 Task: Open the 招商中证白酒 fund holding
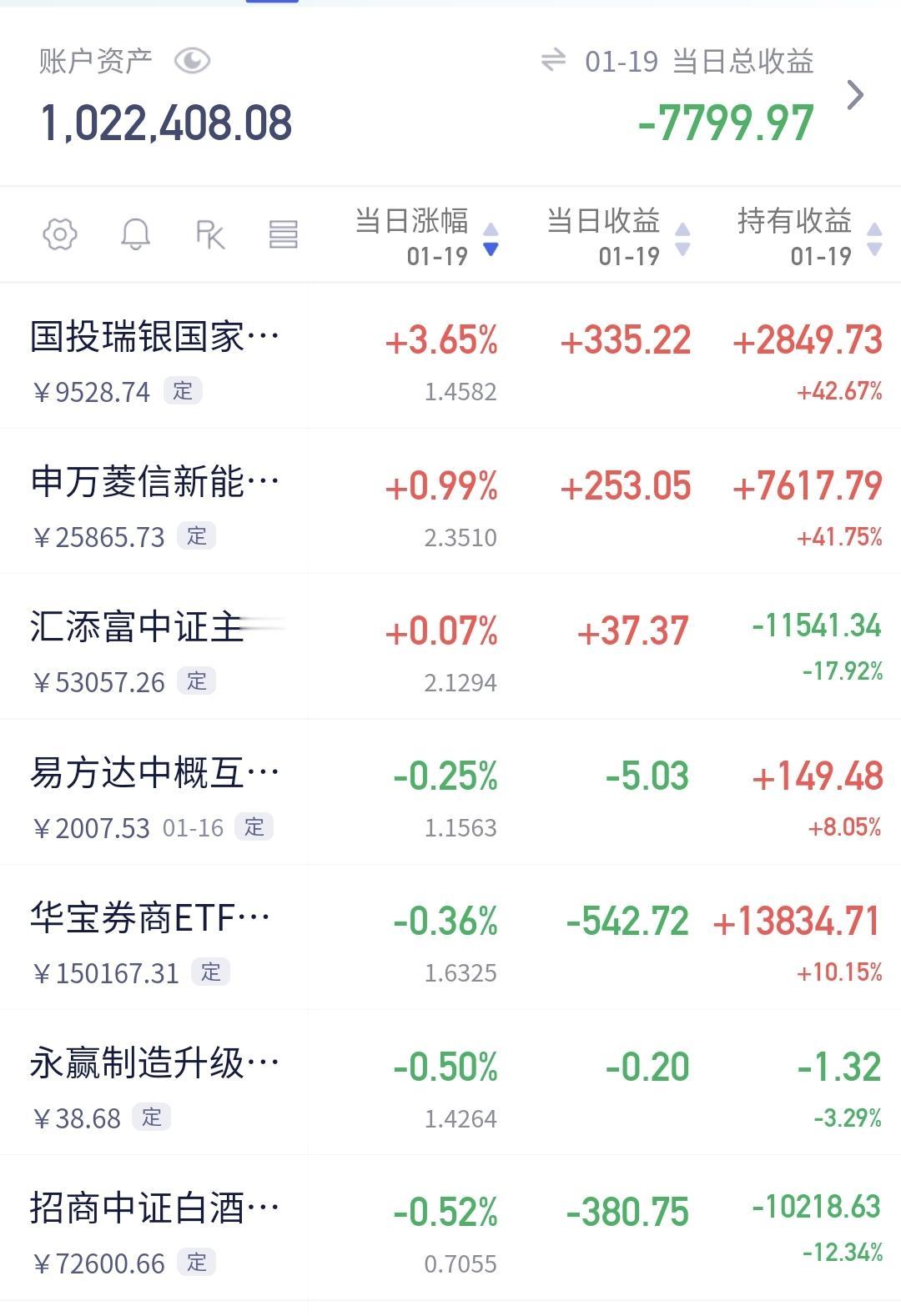click(x=450, y=1228)
